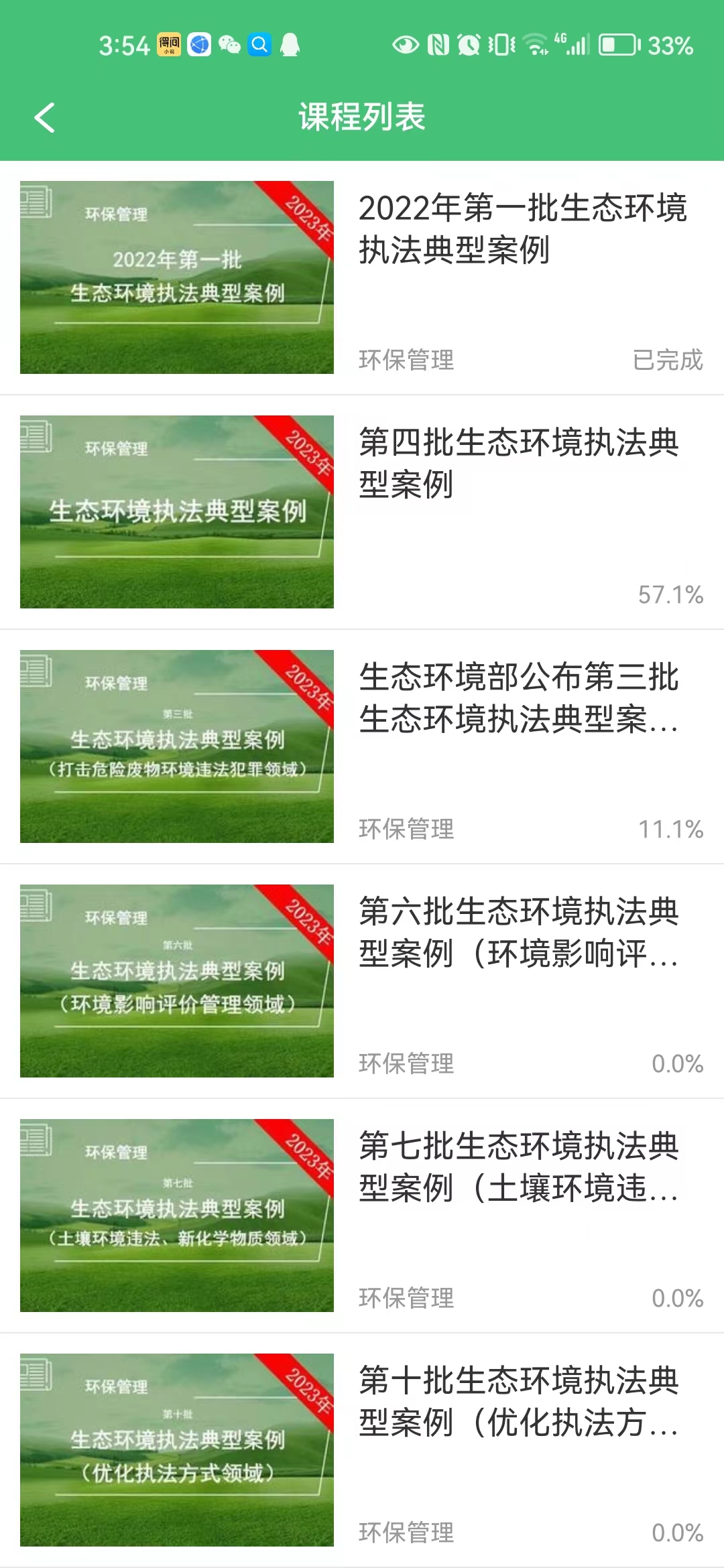Tap the 环保管理 label under the third course

click(406, 830)
